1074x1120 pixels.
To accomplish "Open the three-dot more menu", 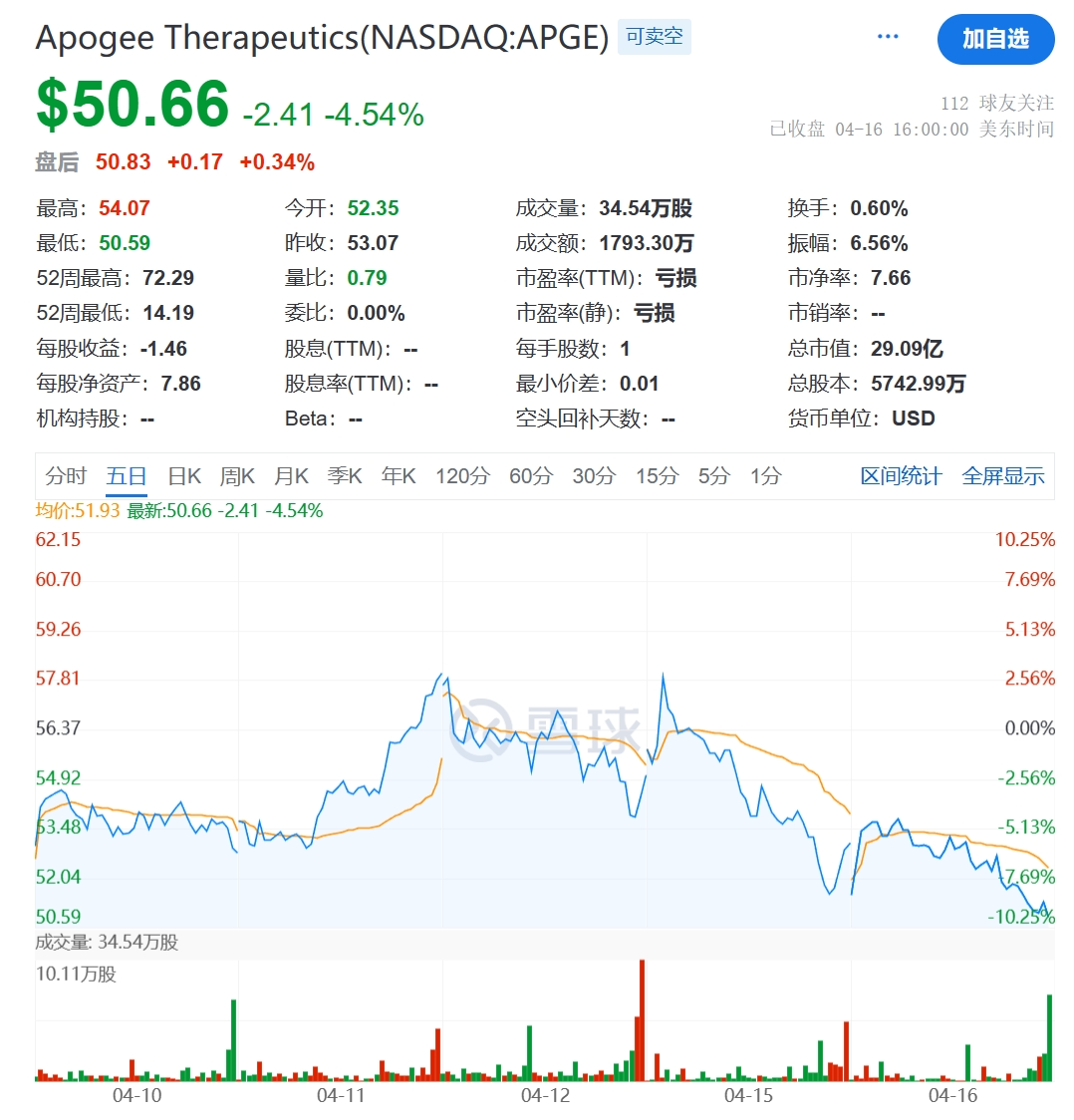I will (888, 37).
